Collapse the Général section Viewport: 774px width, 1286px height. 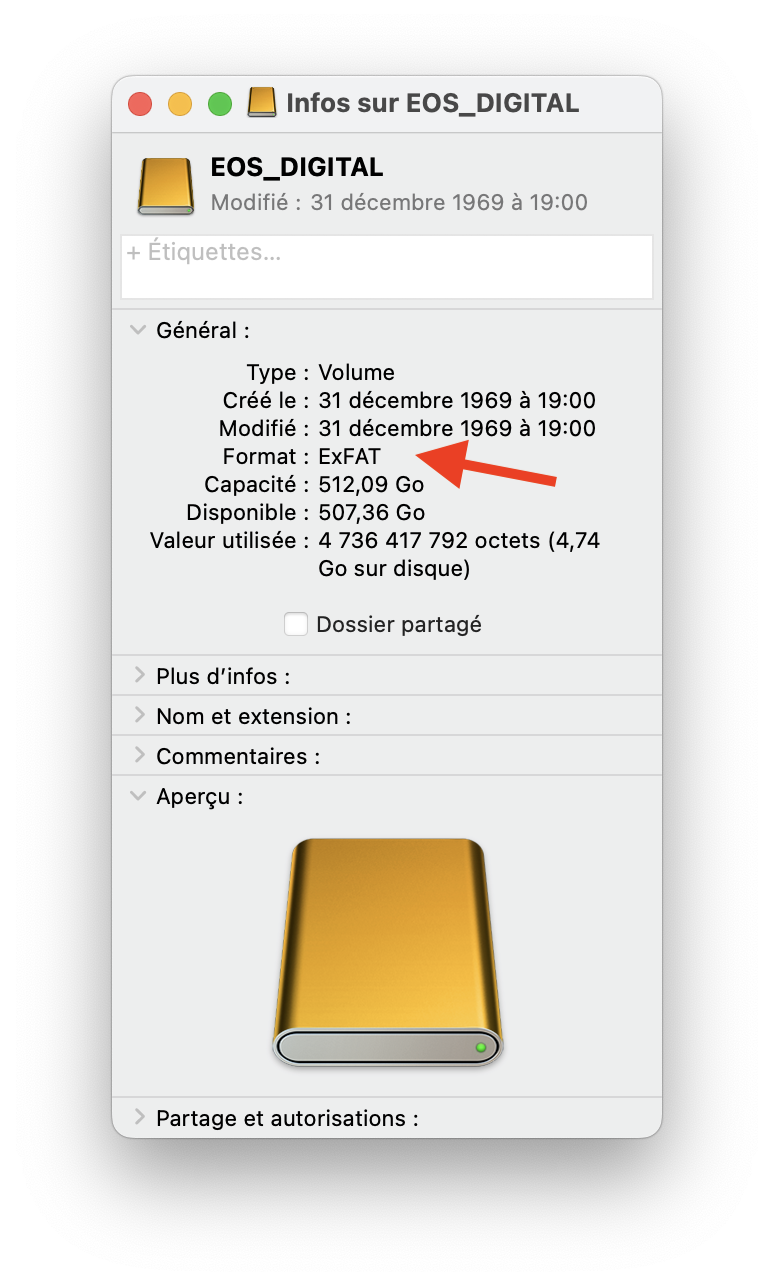click(139, 330)
